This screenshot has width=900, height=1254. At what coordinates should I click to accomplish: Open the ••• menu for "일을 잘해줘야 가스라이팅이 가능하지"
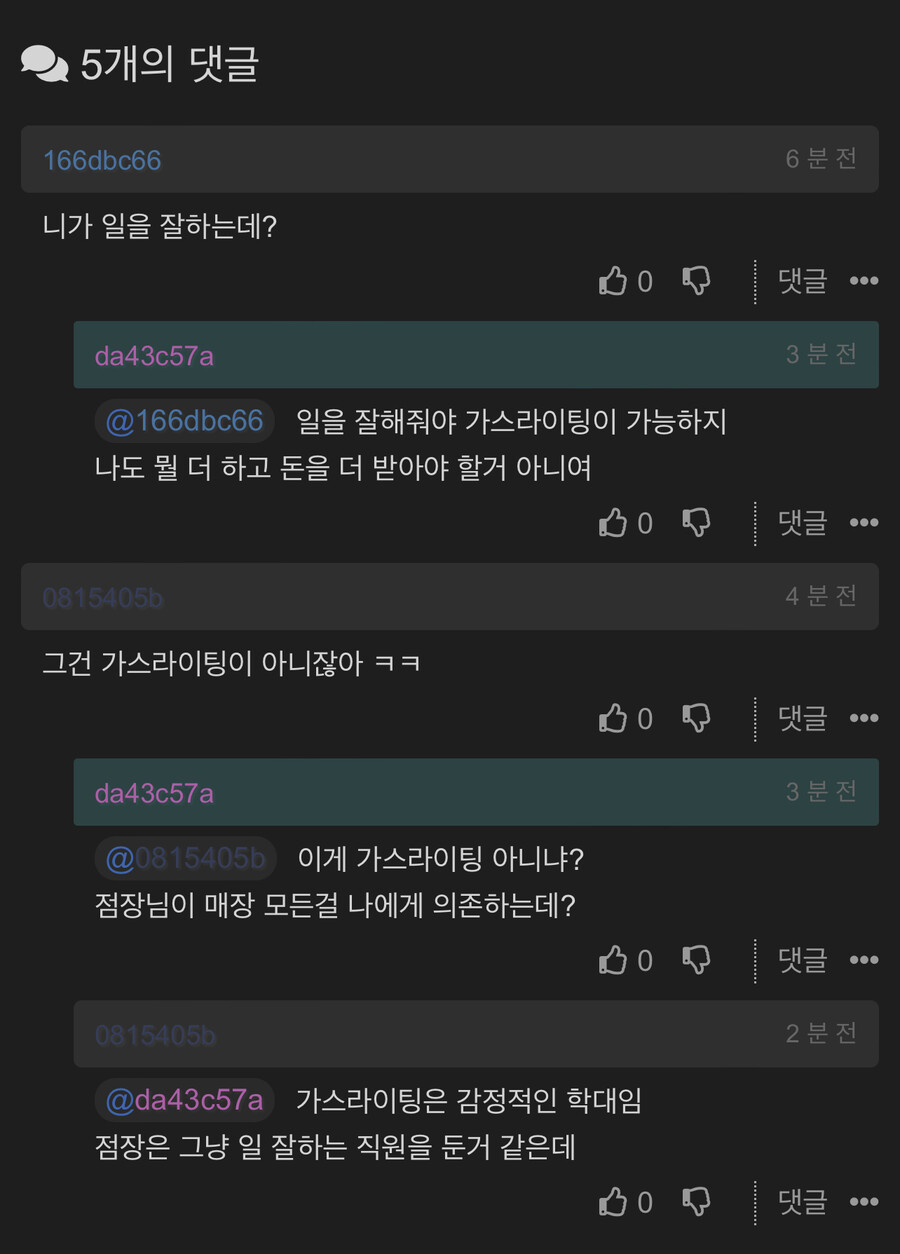coord(863,522)
